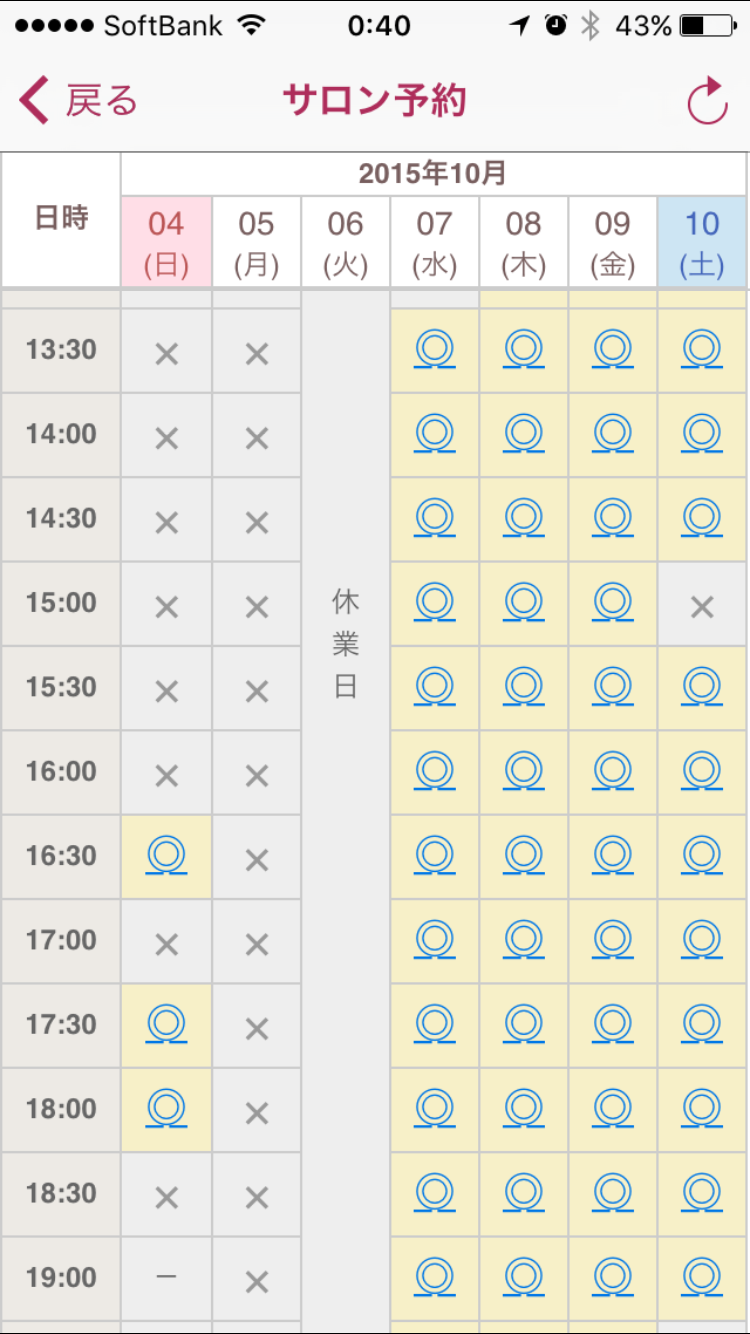Viewport: 750px width, 1334px height.
Task: Reserve 17:00 on Friday 09
Action: tap(612, 940)
